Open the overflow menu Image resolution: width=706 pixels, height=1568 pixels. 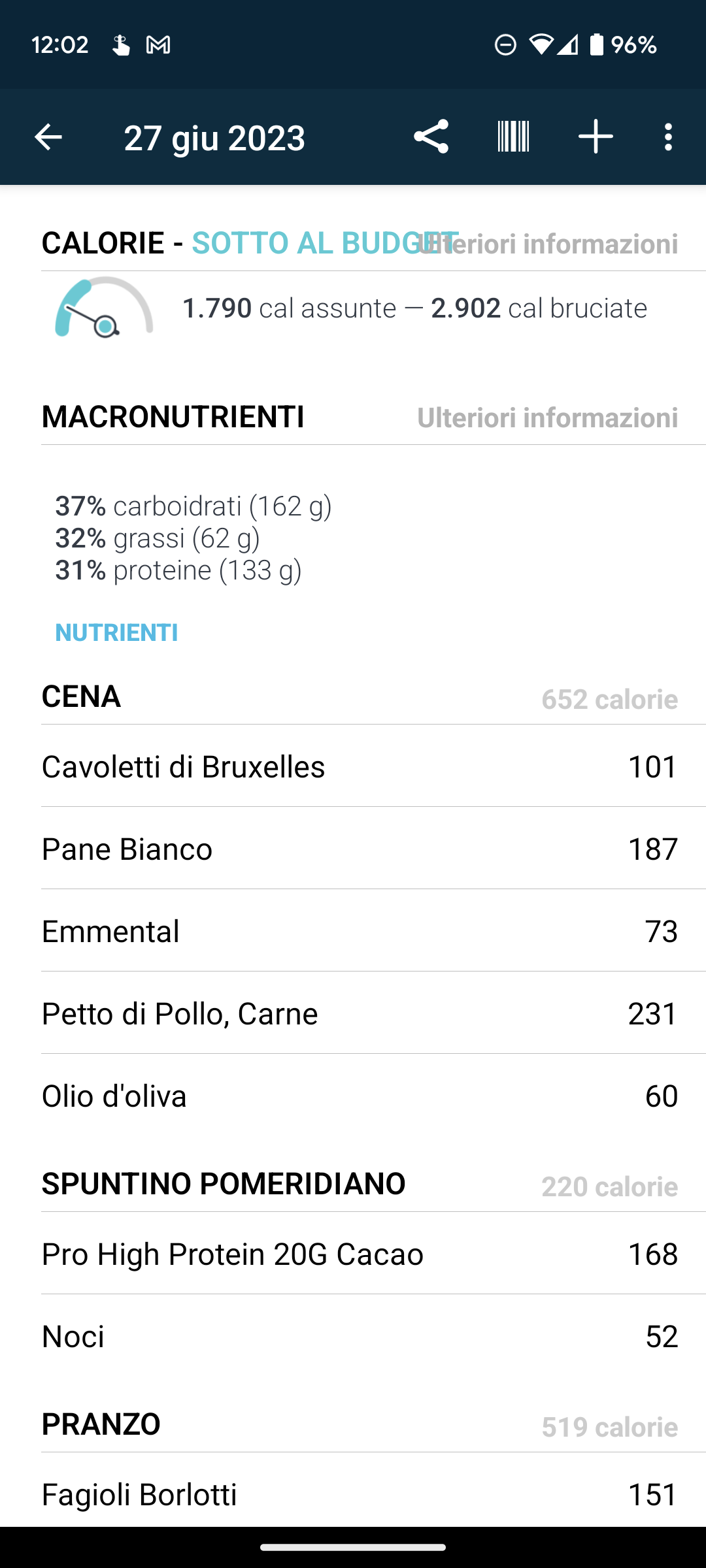point(667,137)
